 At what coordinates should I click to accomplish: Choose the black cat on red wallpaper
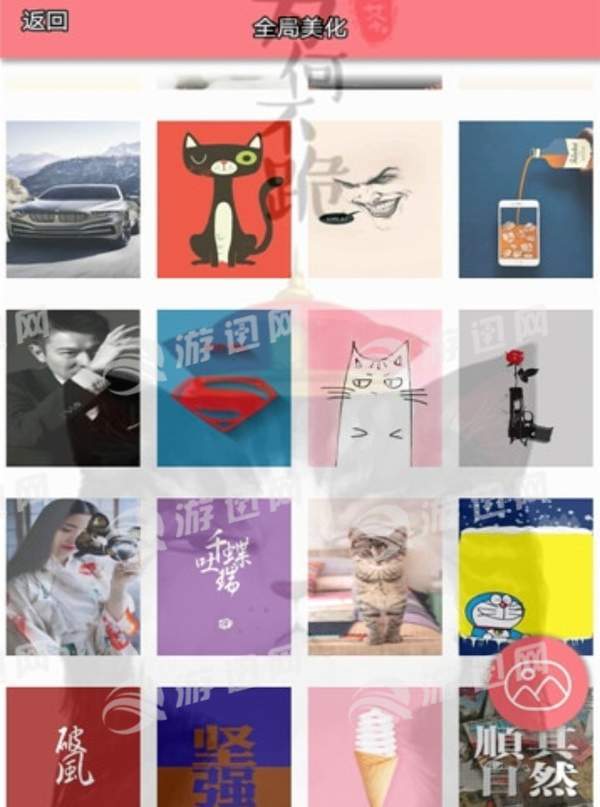coord(224,199)
